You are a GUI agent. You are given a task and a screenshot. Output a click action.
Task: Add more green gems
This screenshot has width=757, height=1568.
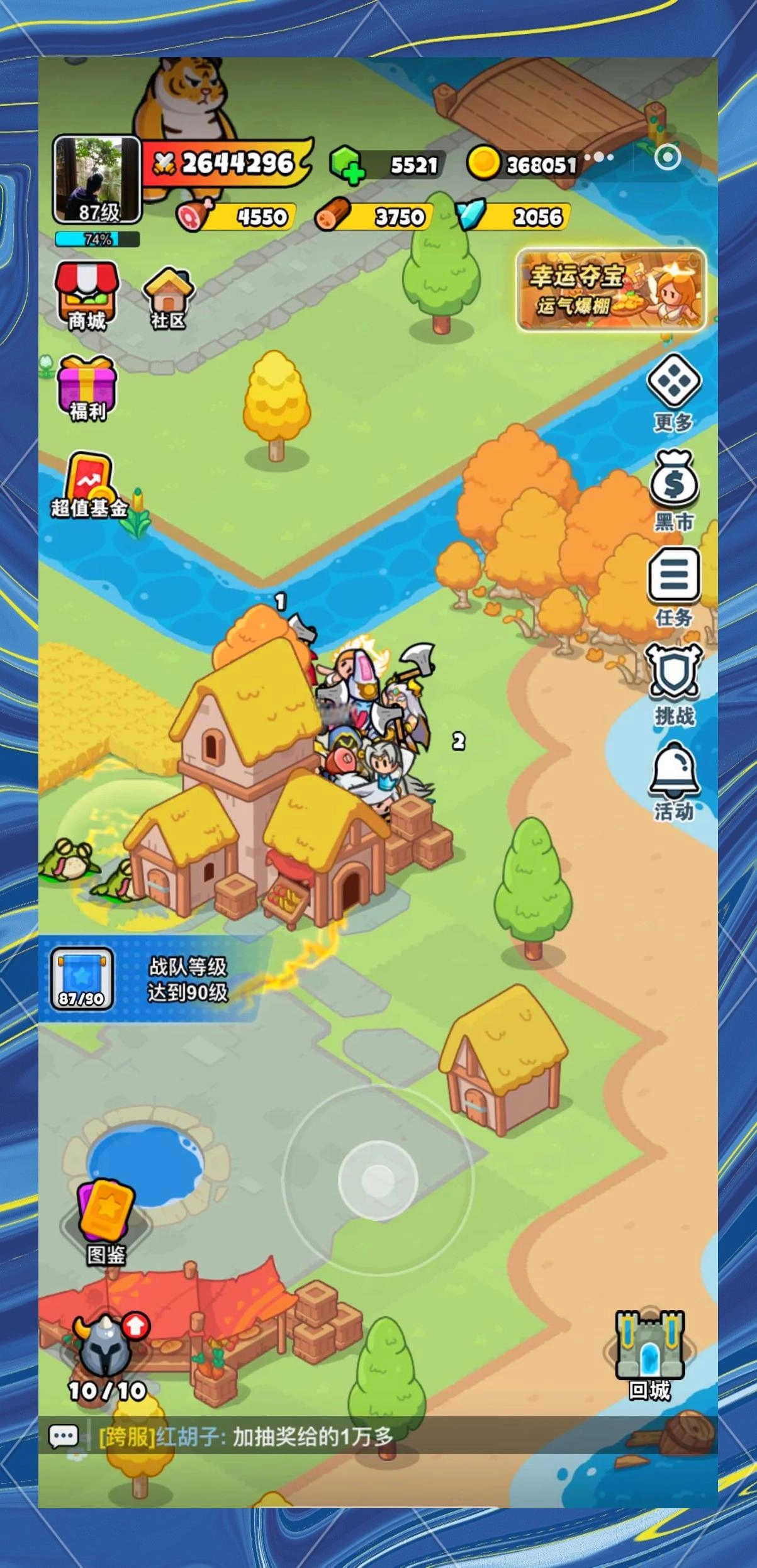click(347, 166)
